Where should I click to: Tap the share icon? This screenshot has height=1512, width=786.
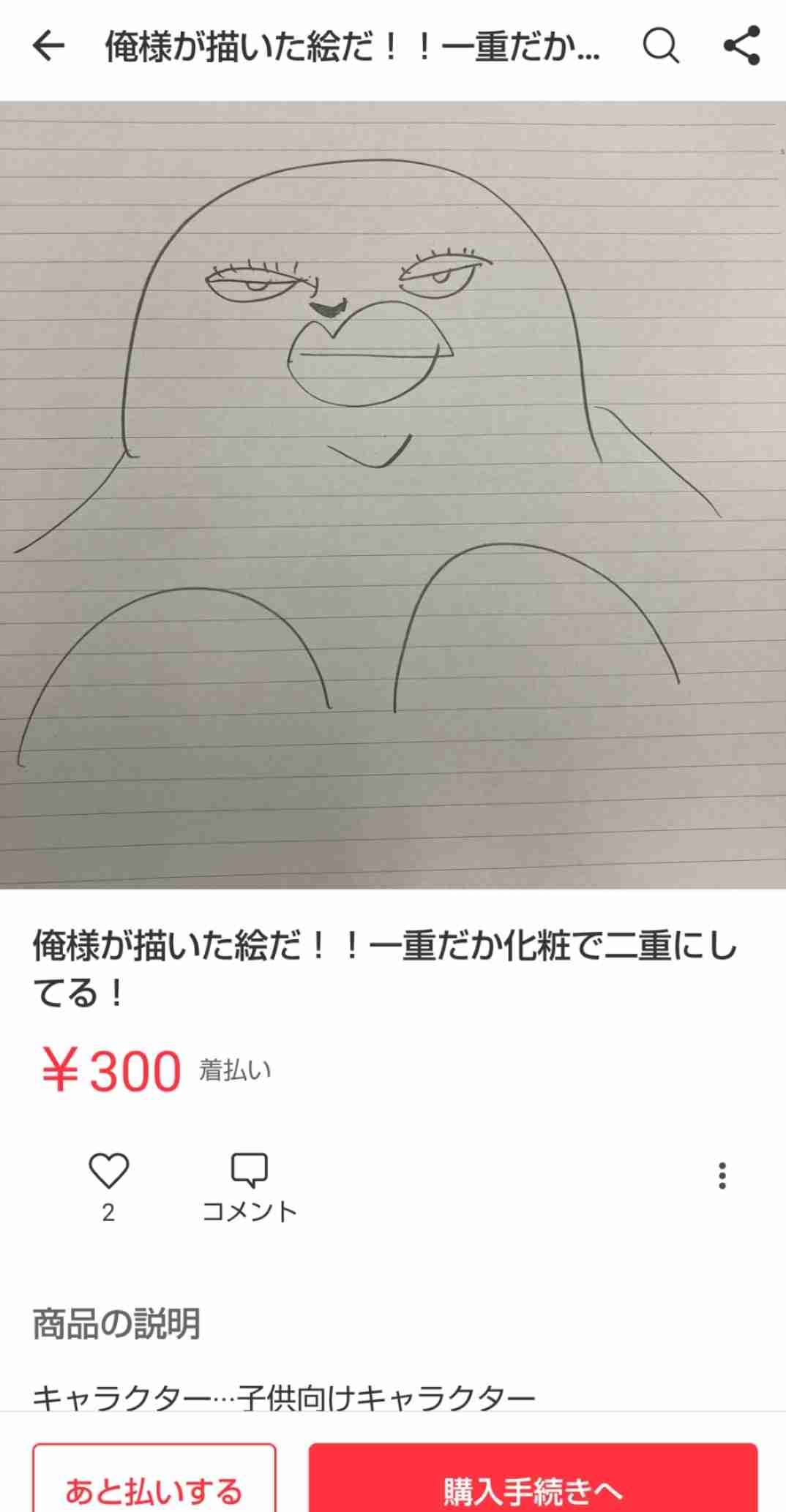coord(744,46)
